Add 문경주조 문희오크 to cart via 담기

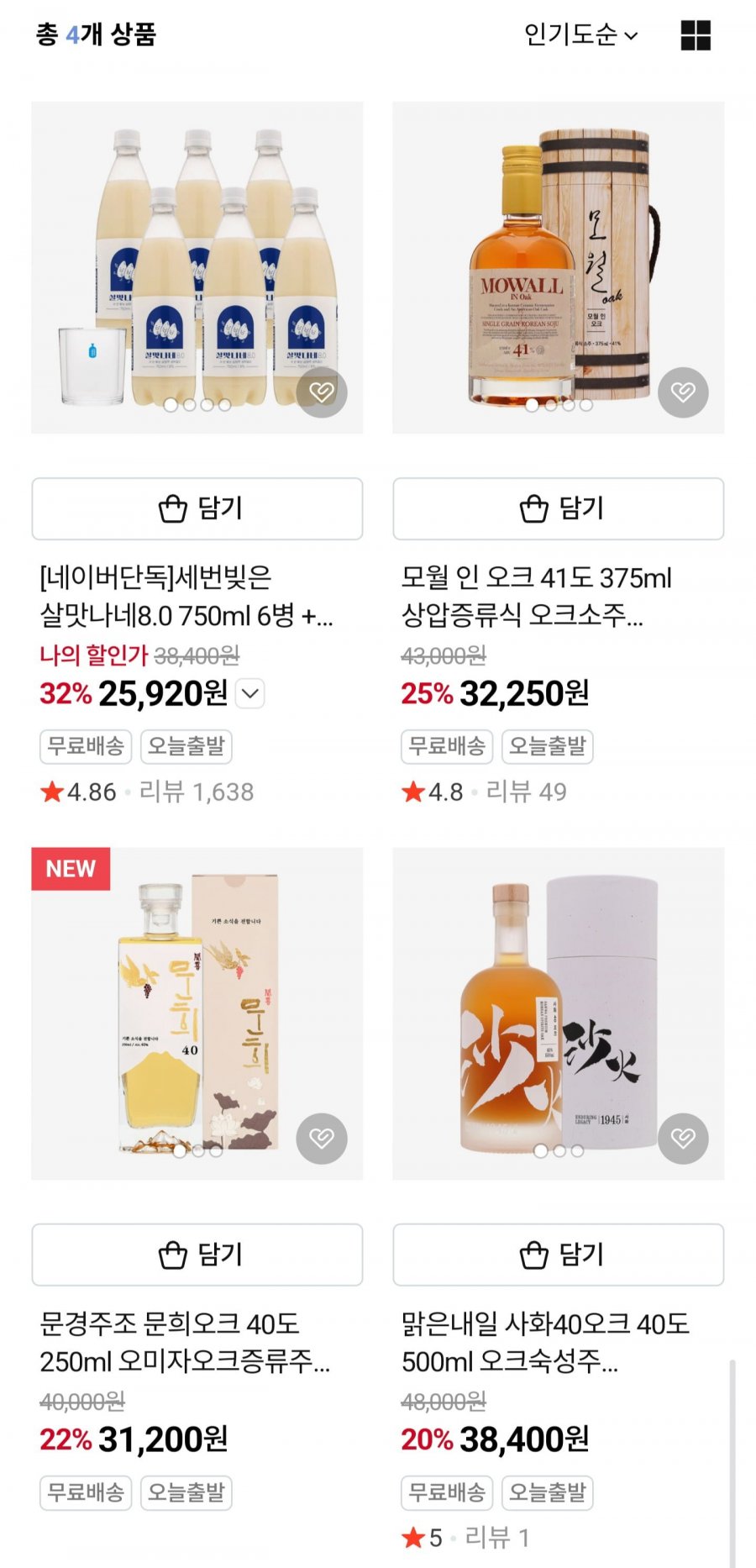tap(197, 1255)
